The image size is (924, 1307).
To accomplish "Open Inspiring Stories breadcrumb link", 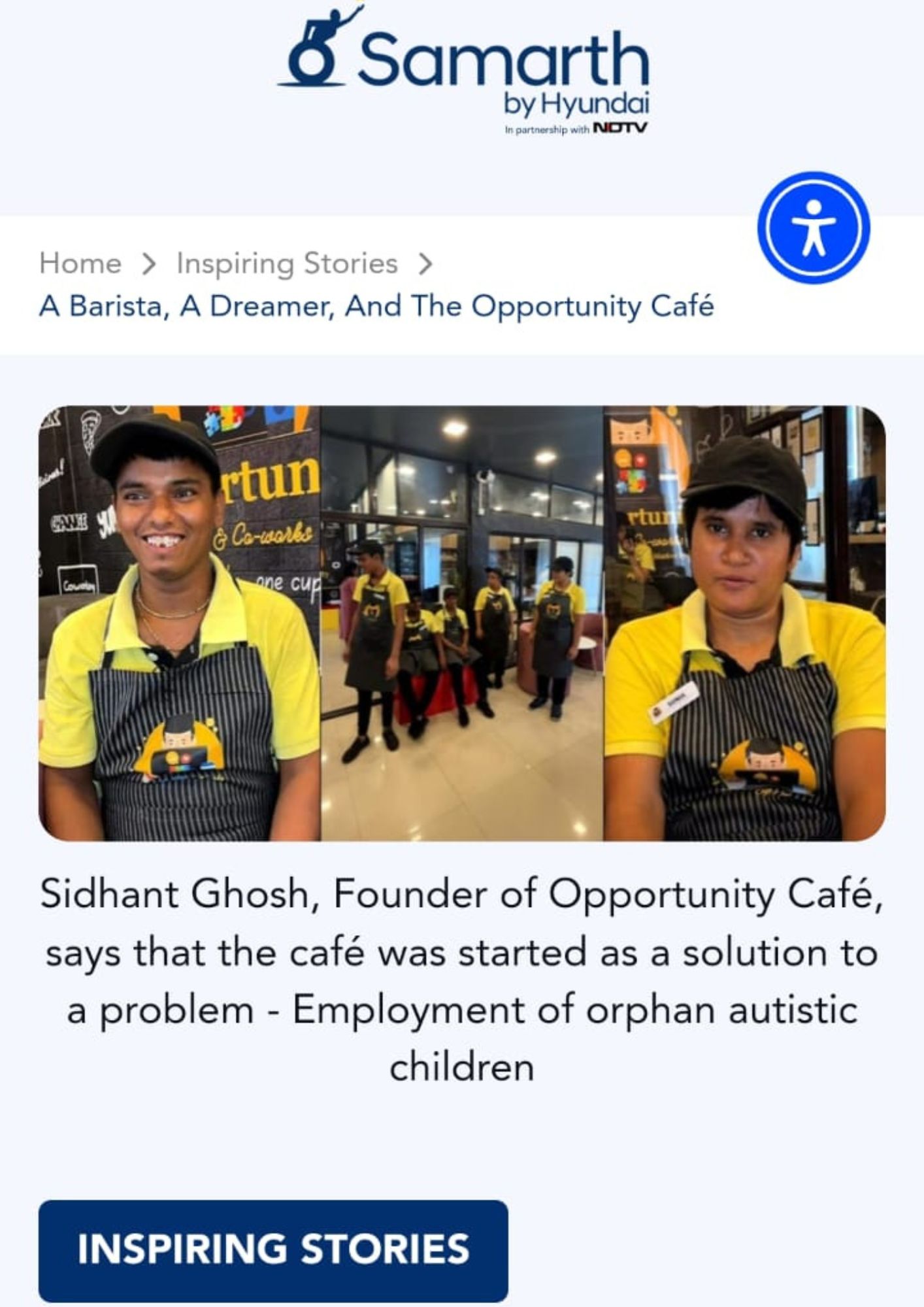I will (x=287, y=263).
